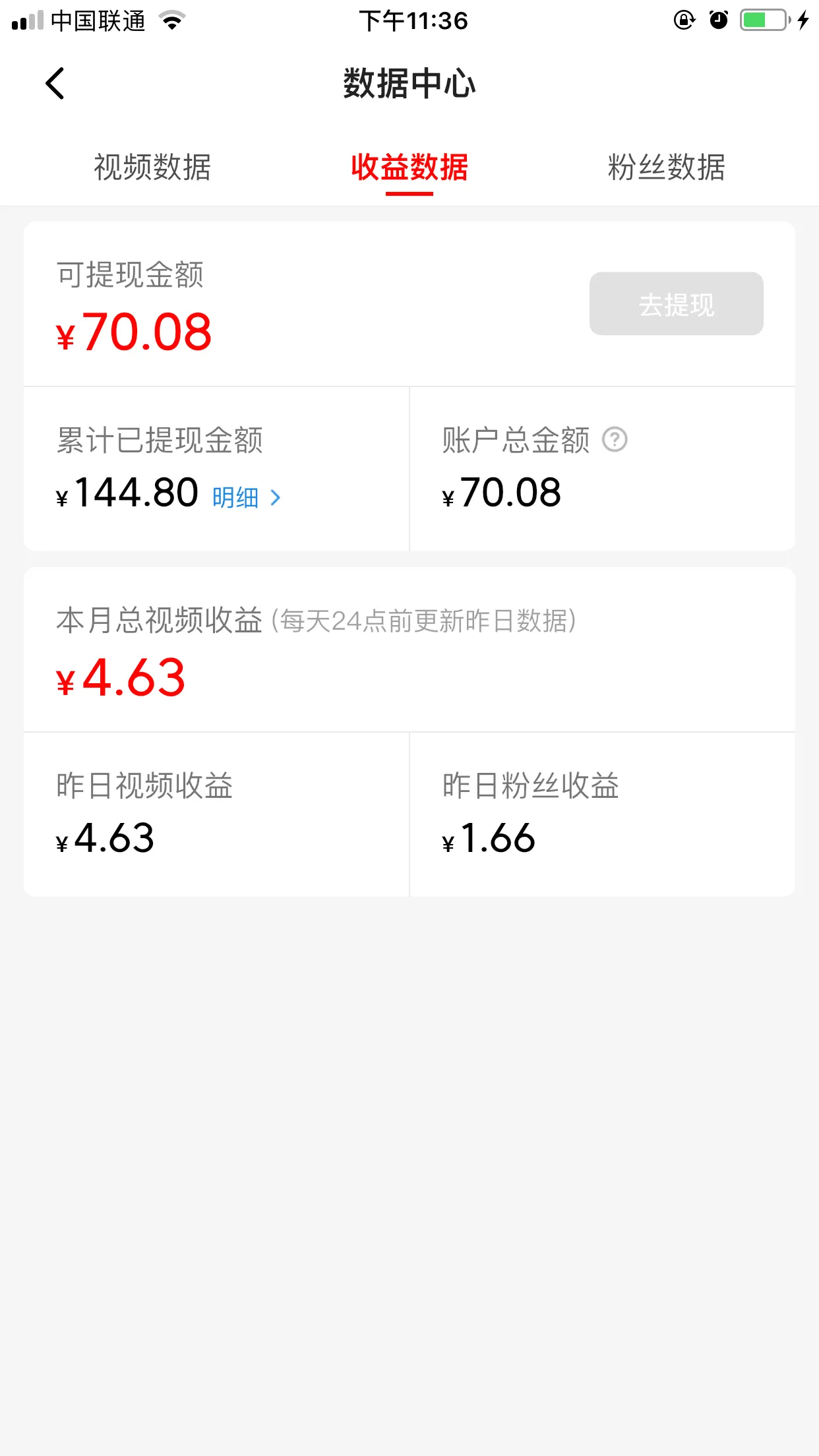Viewport: 819px width, 1456px height.
Task: Tap the 中国联通 carrier label
Action: point(98,20)
